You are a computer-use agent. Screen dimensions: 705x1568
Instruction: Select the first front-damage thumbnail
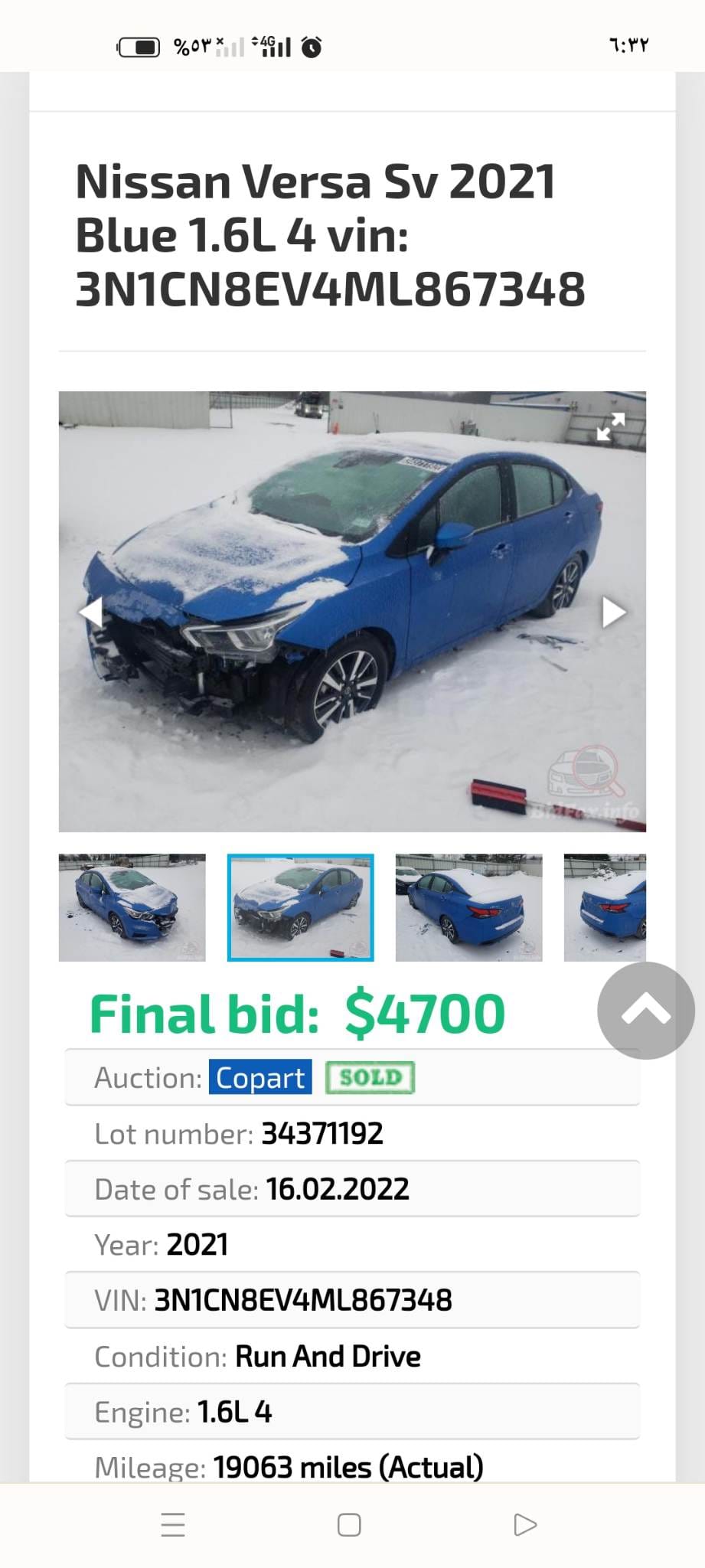(132, 907)
